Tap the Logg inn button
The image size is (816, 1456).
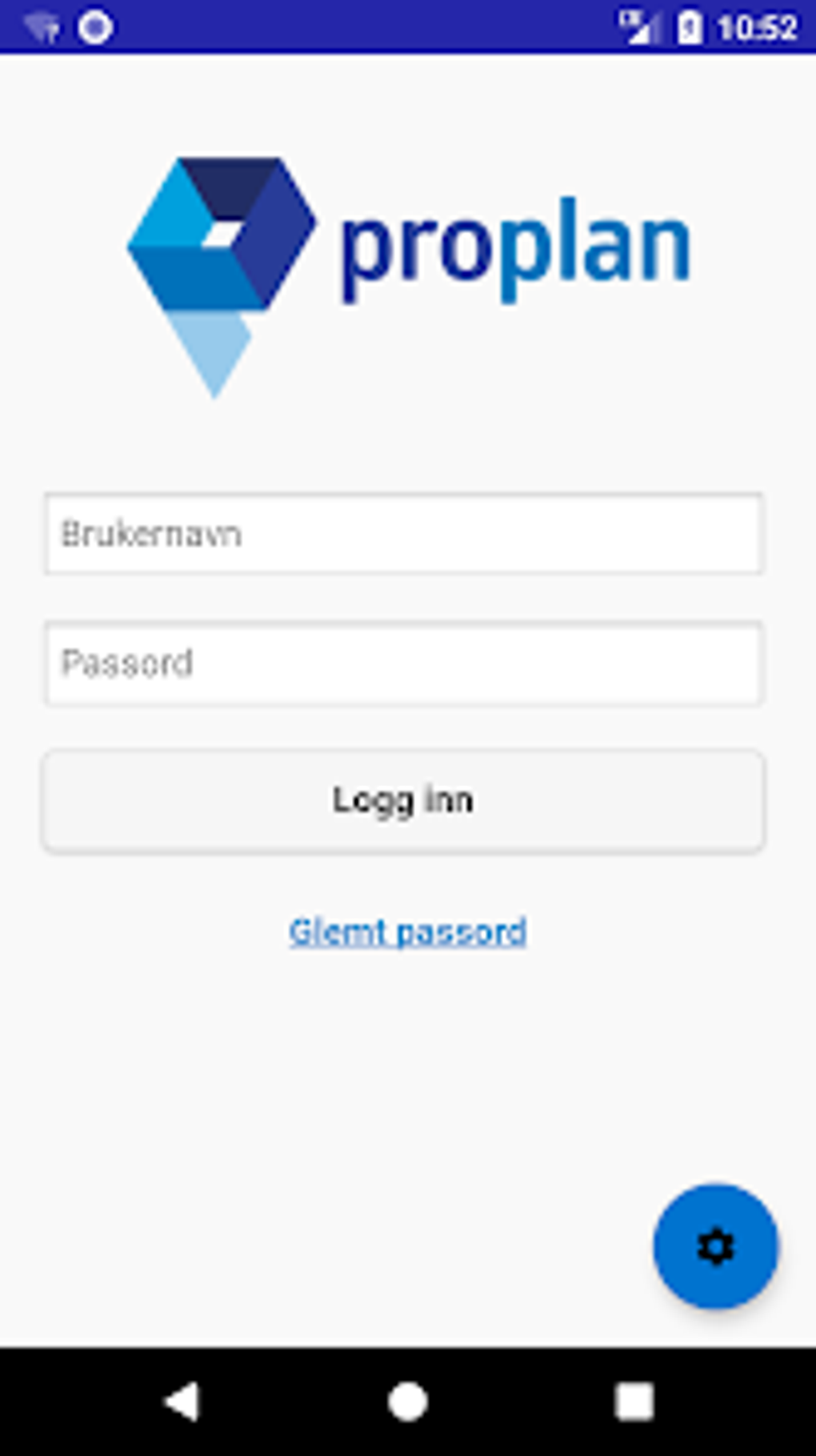pyautogui.click(x=403, y=801)
